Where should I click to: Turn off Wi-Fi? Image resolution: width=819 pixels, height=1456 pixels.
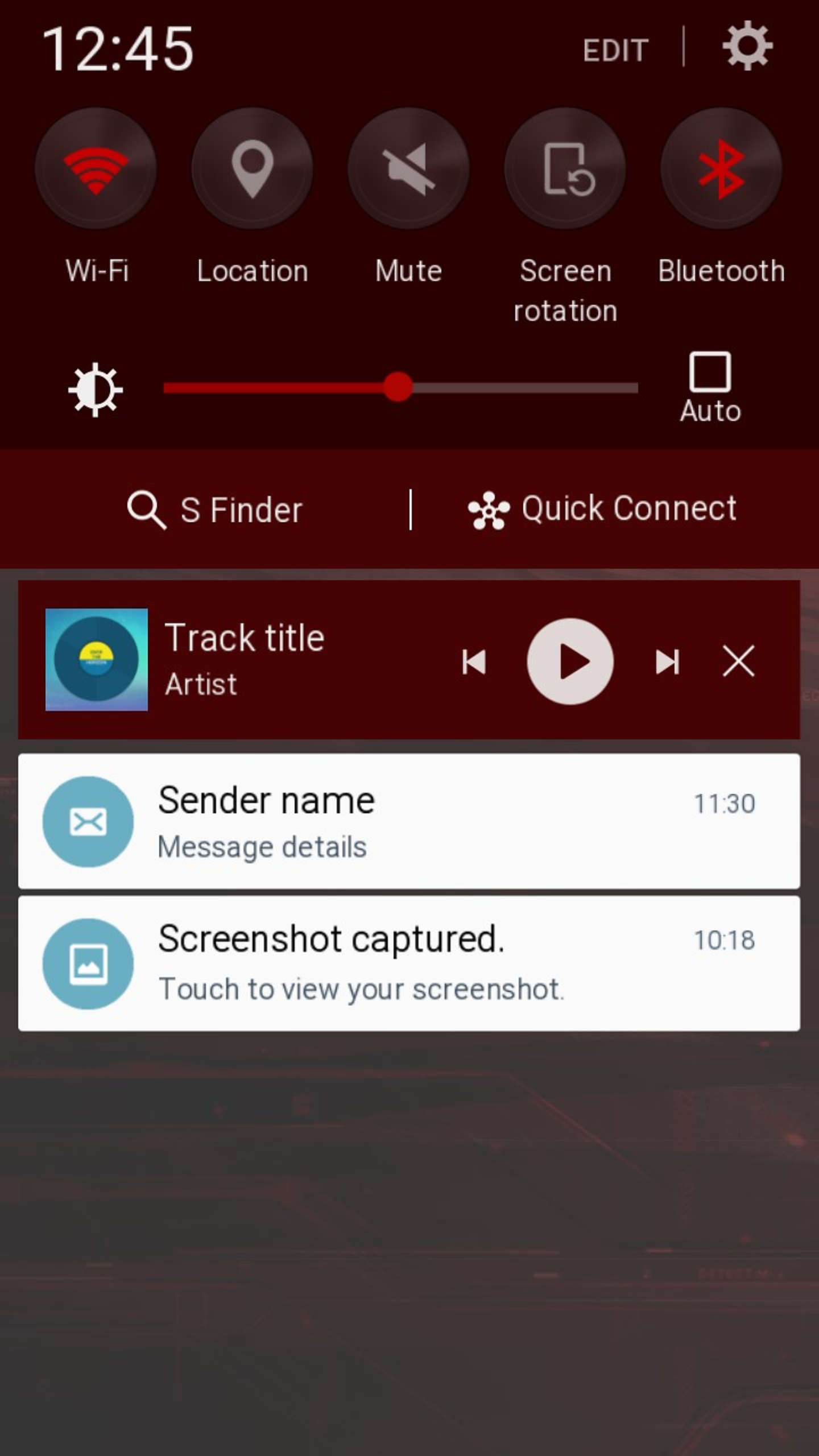[96, 168]
